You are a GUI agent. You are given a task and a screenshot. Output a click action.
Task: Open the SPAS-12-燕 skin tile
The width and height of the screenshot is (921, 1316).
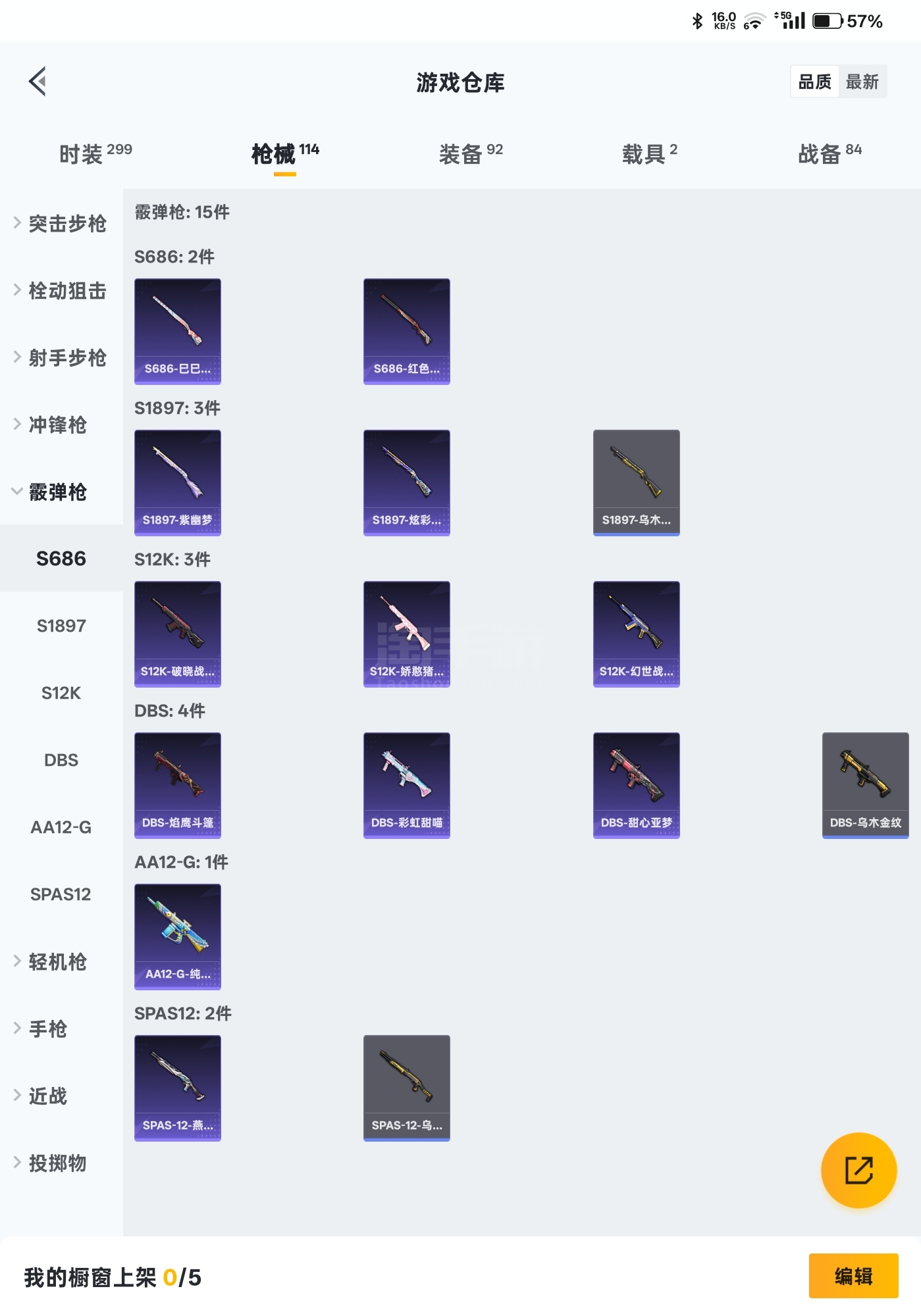[178, 1088]
